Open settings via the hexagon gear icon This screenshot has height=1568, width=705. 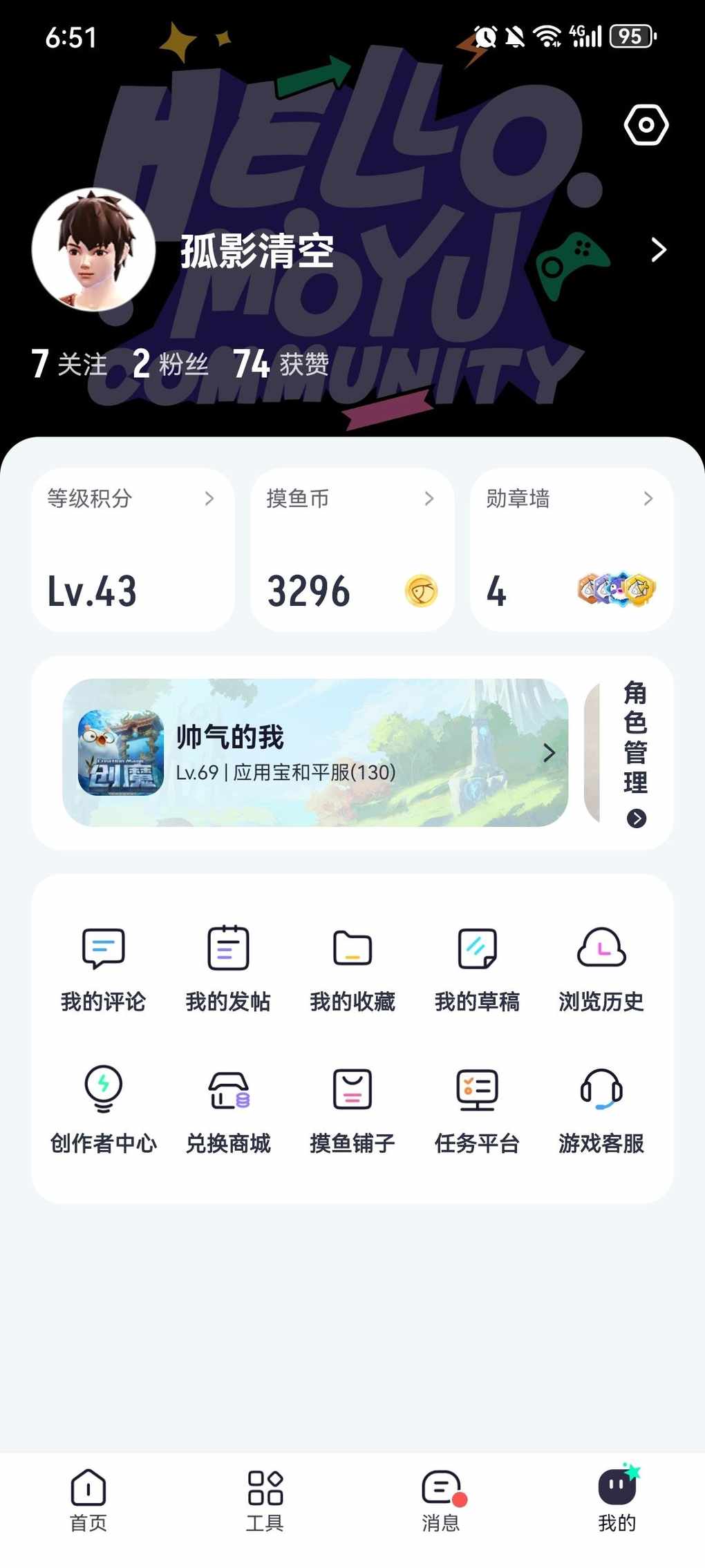tap(646, 125)
